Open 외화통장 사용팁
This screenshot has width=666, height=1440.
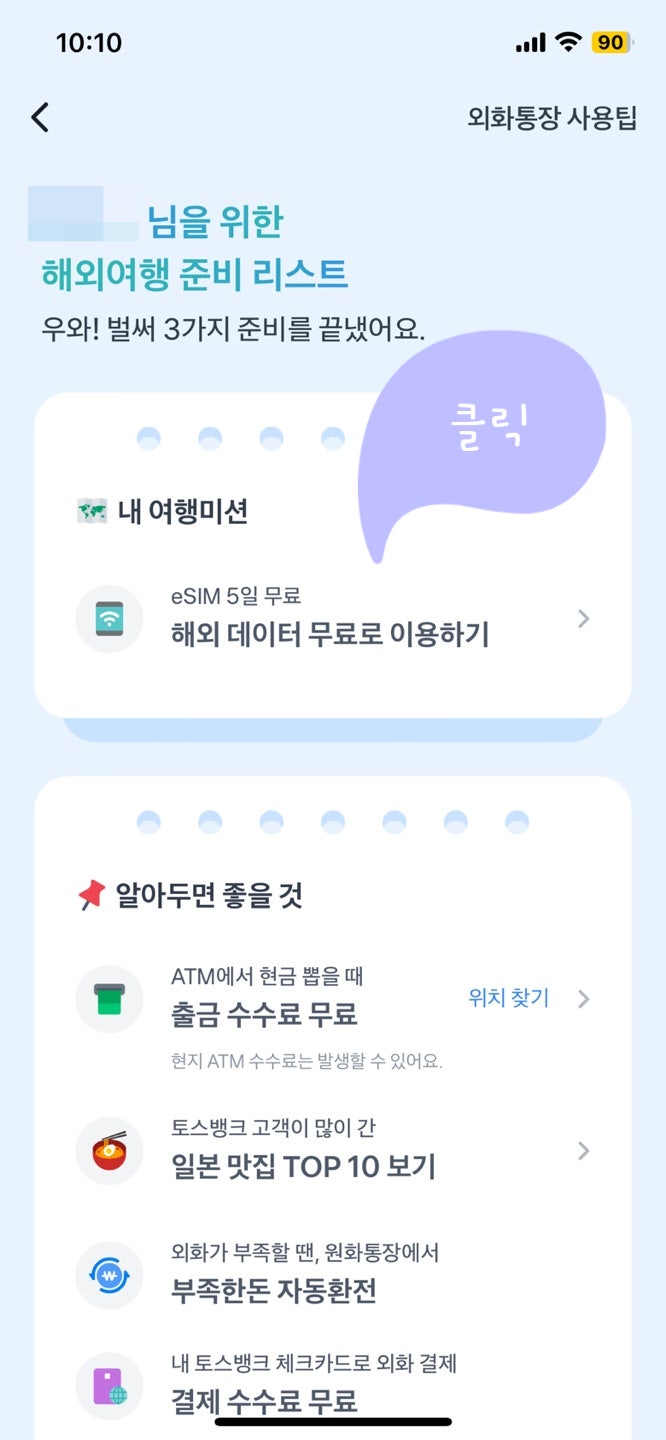[x=551, y=118]
